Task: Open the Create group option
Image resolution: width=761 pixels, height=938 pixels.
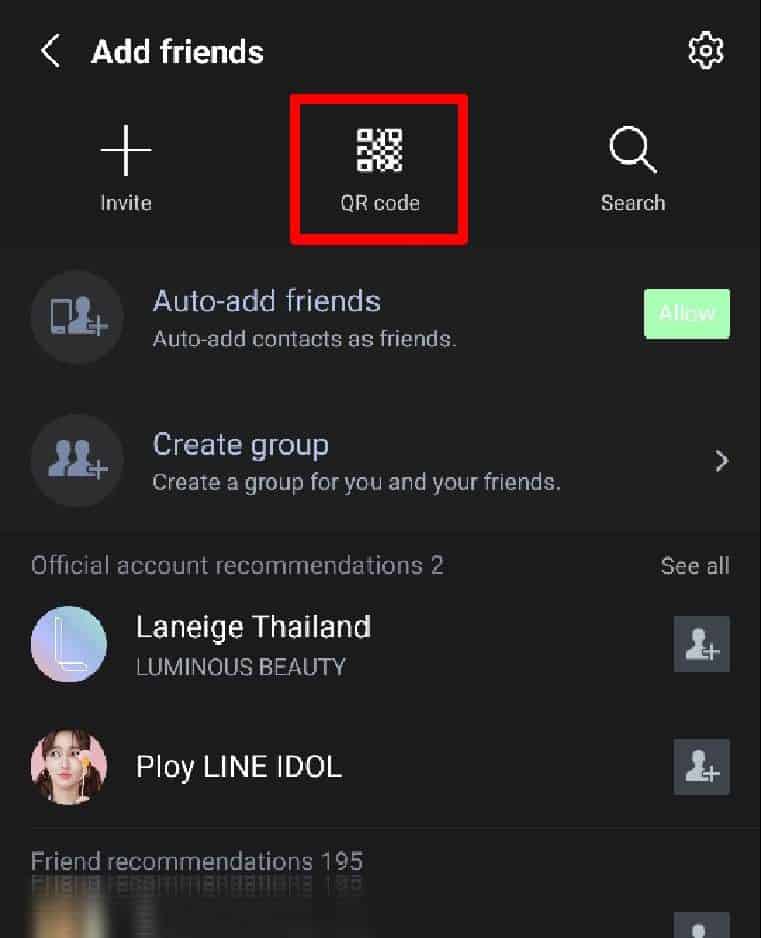Action: click(241, 444)
